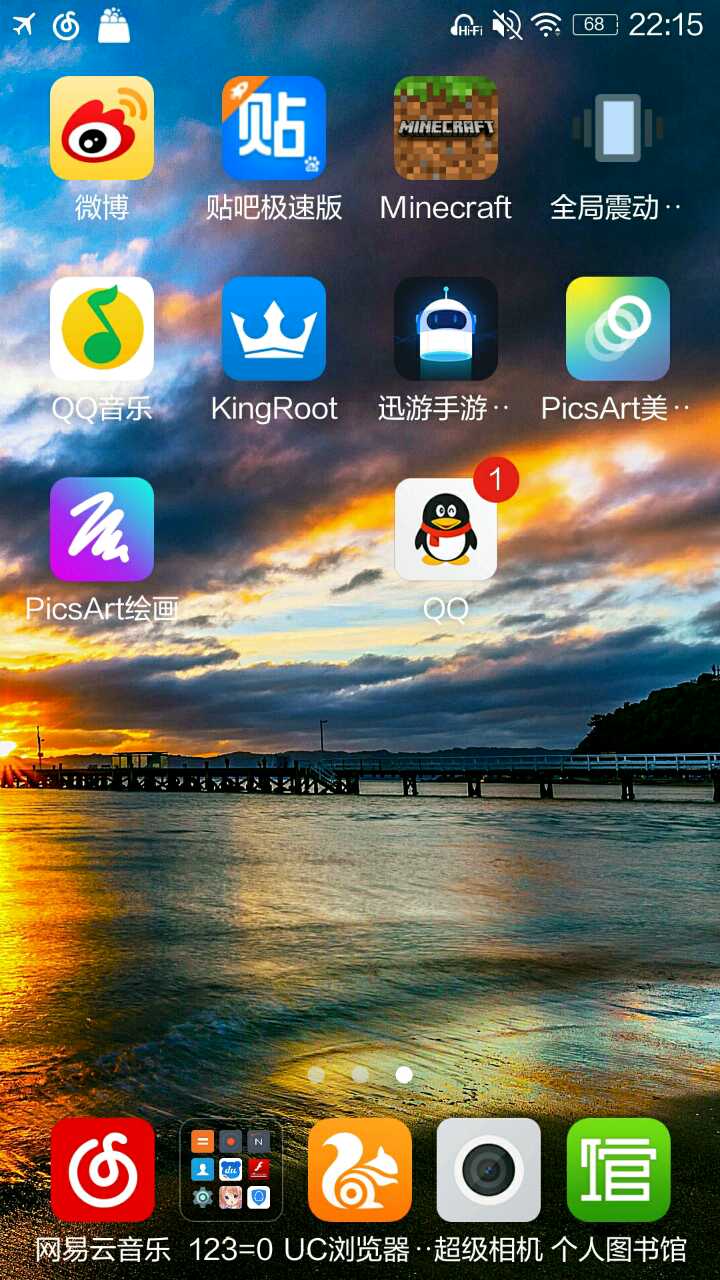Launch PicsArt美 photo editor
720x1280 pixels.
point(618,329)
